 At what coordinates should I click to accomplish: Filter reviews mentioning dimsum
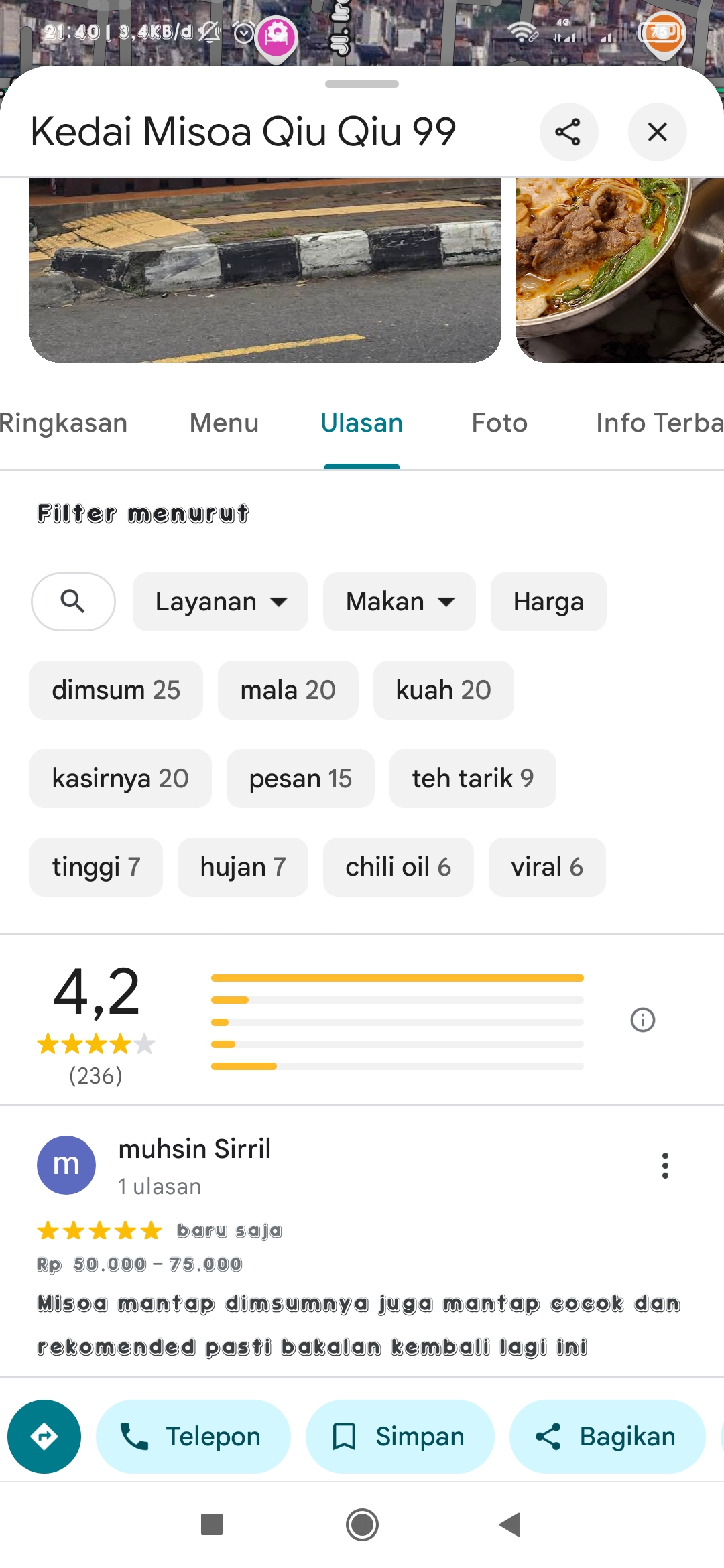pyautogui.click(x=116, y=690)
